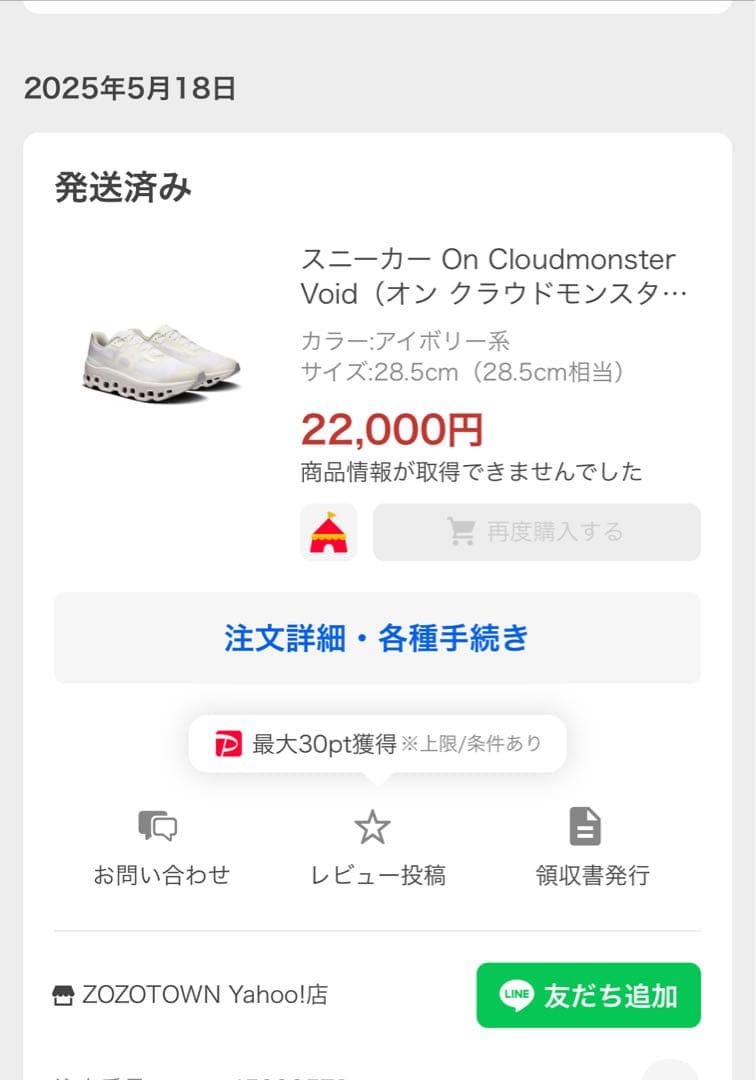Click the 発送済み shipping status heading
This screenshot has height=1080, width=756.
tap(124, 186)
